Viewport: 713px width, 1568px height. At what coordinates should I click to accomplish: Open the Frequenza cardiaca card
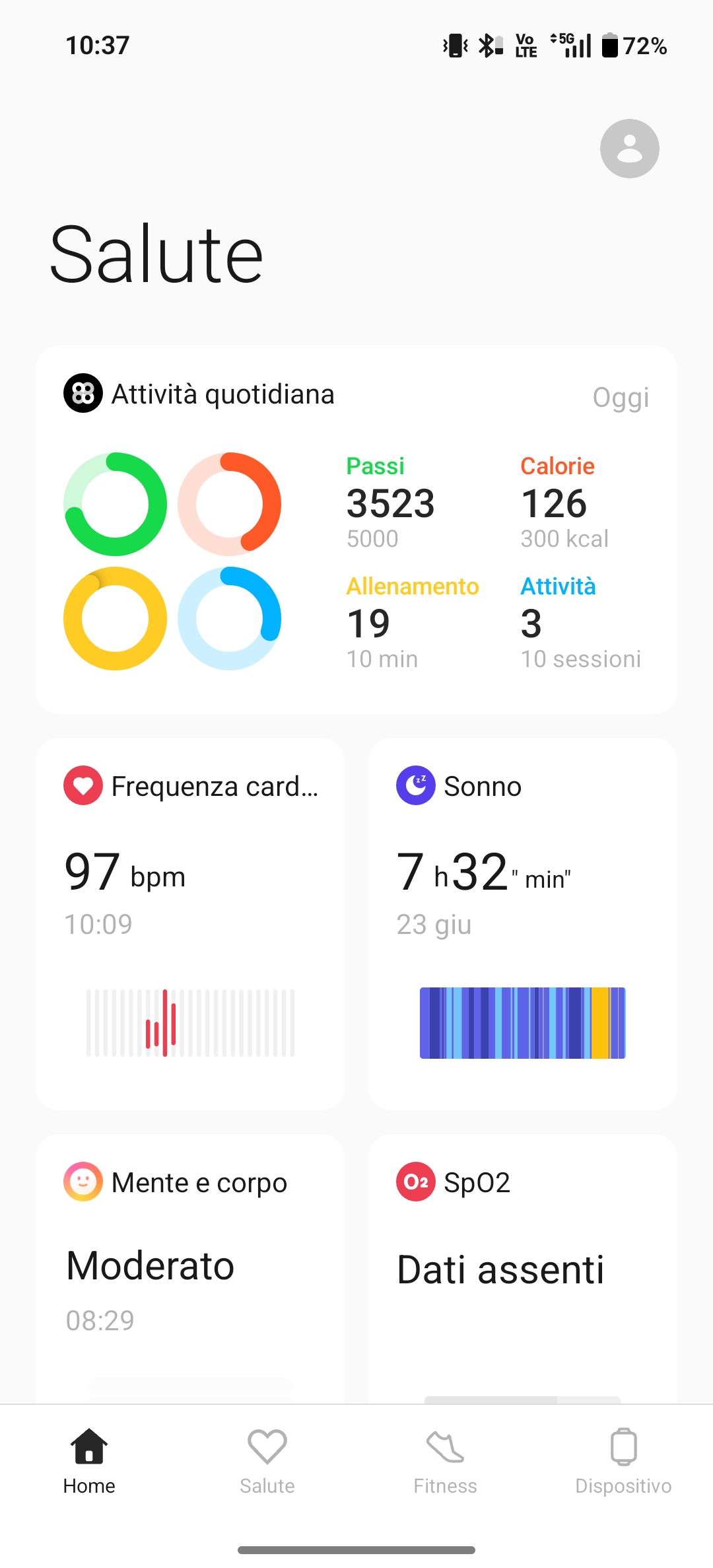pyautogui.click(x=190, y=923)
